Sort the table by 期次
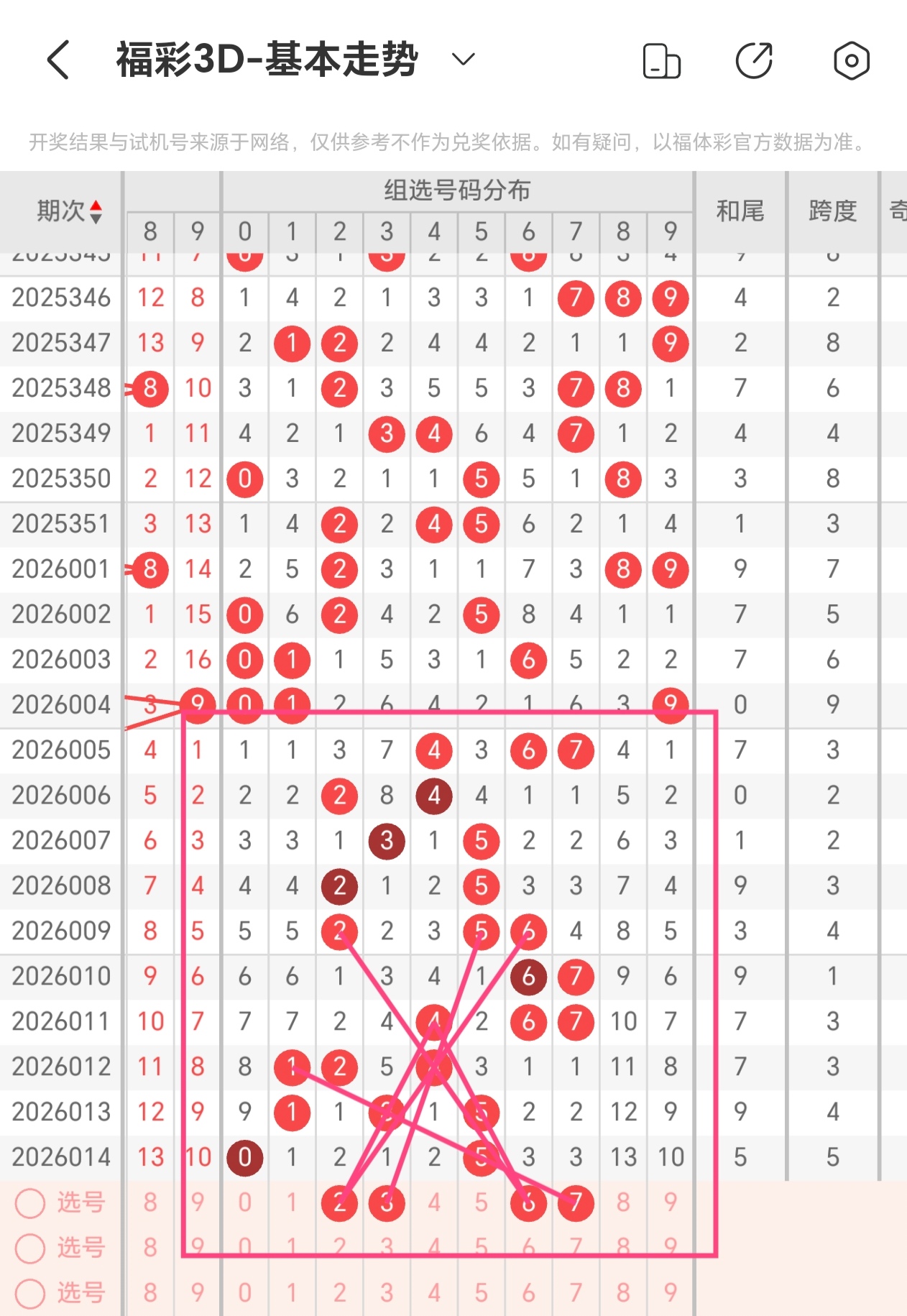907x1316 pixels. pos(70,211)
